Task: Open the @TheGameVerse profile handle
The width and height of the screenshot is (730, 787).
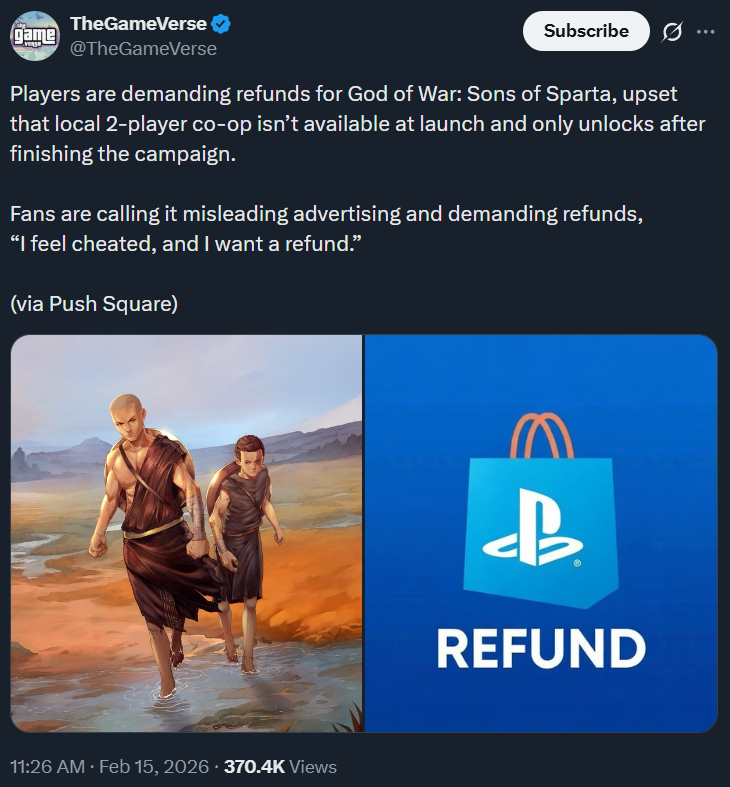Action: (x=143, y=48)
